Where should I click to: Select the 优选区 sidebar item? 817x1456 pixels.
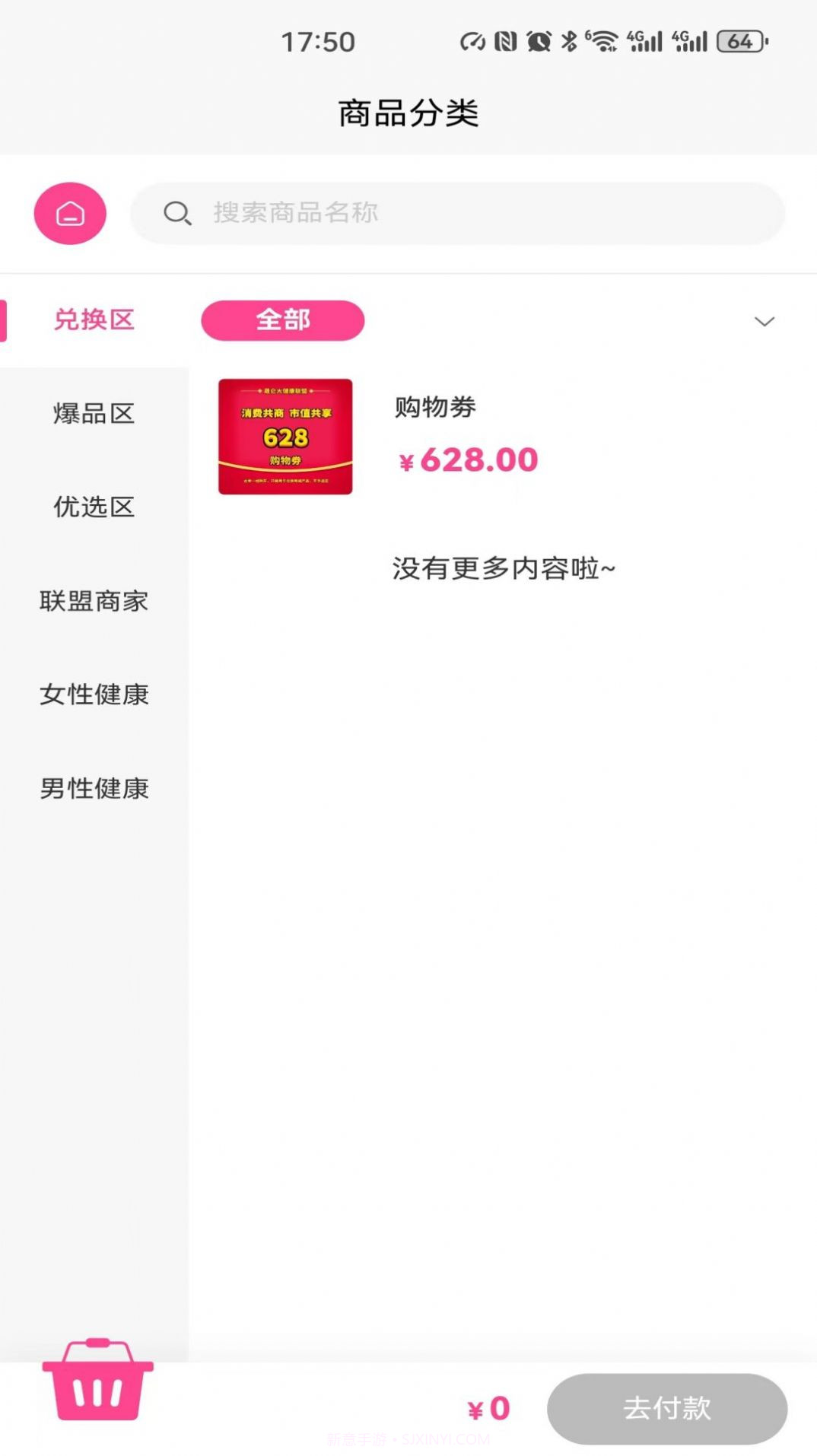pyautogui.click(x=94, y=507)
